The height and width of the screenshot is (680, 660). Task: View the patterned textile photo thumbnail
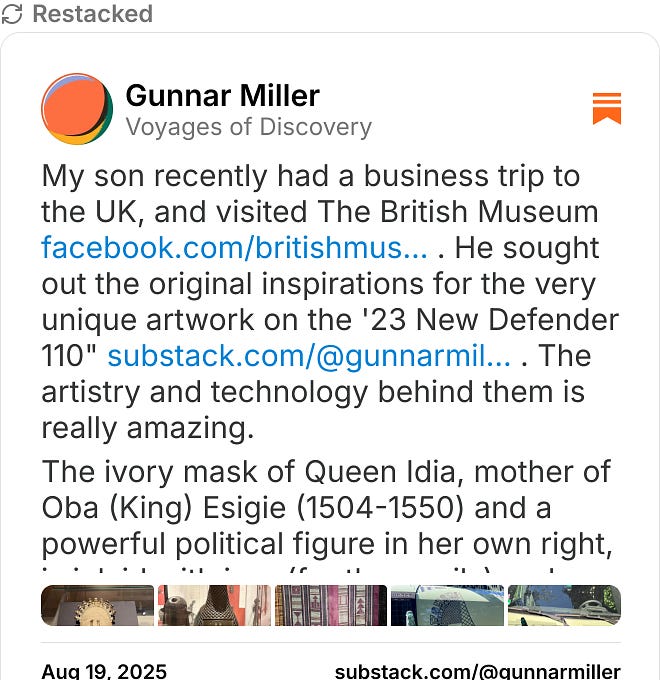coord(329,606)
